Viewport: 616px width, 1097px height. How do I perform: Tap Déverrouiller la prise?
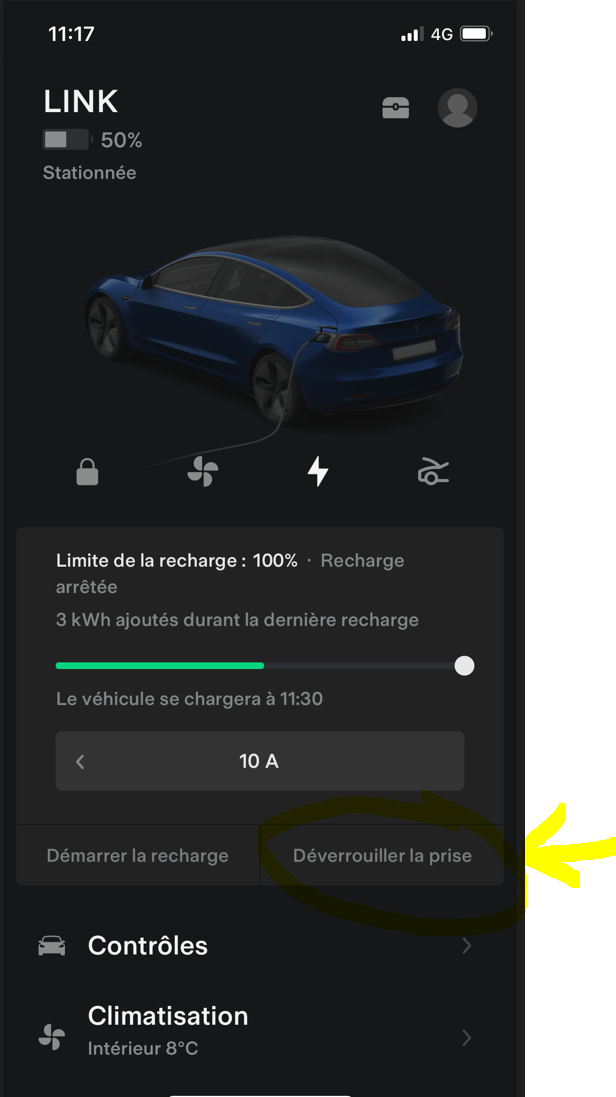[382, 856]
